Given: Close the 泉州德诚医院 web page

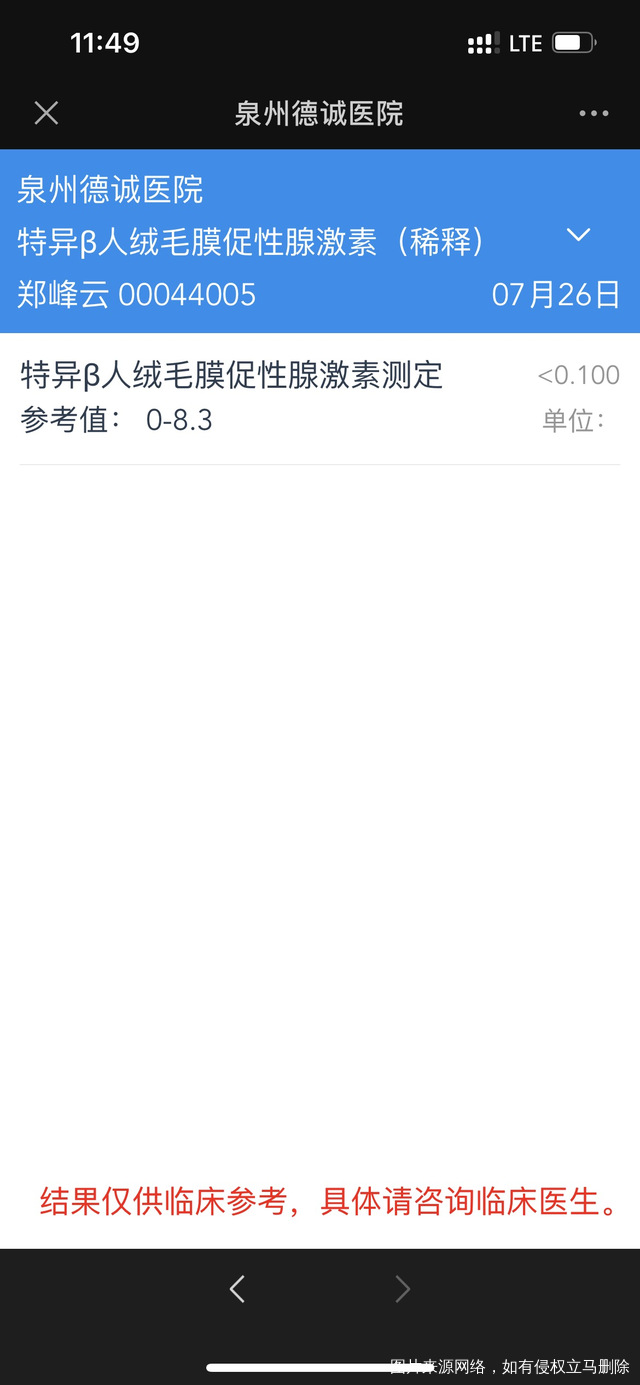Looking at the screenshot, I should tap(46, 113).
